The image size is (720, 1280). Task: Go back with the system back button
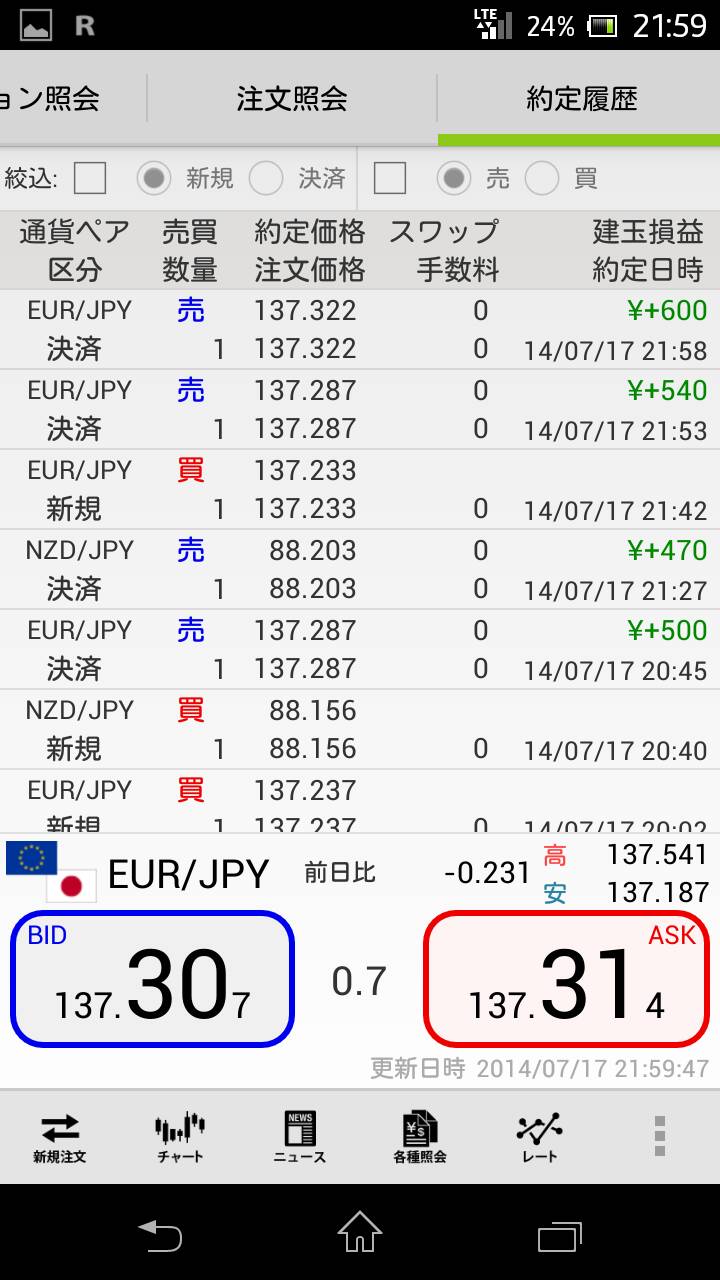160,1236
